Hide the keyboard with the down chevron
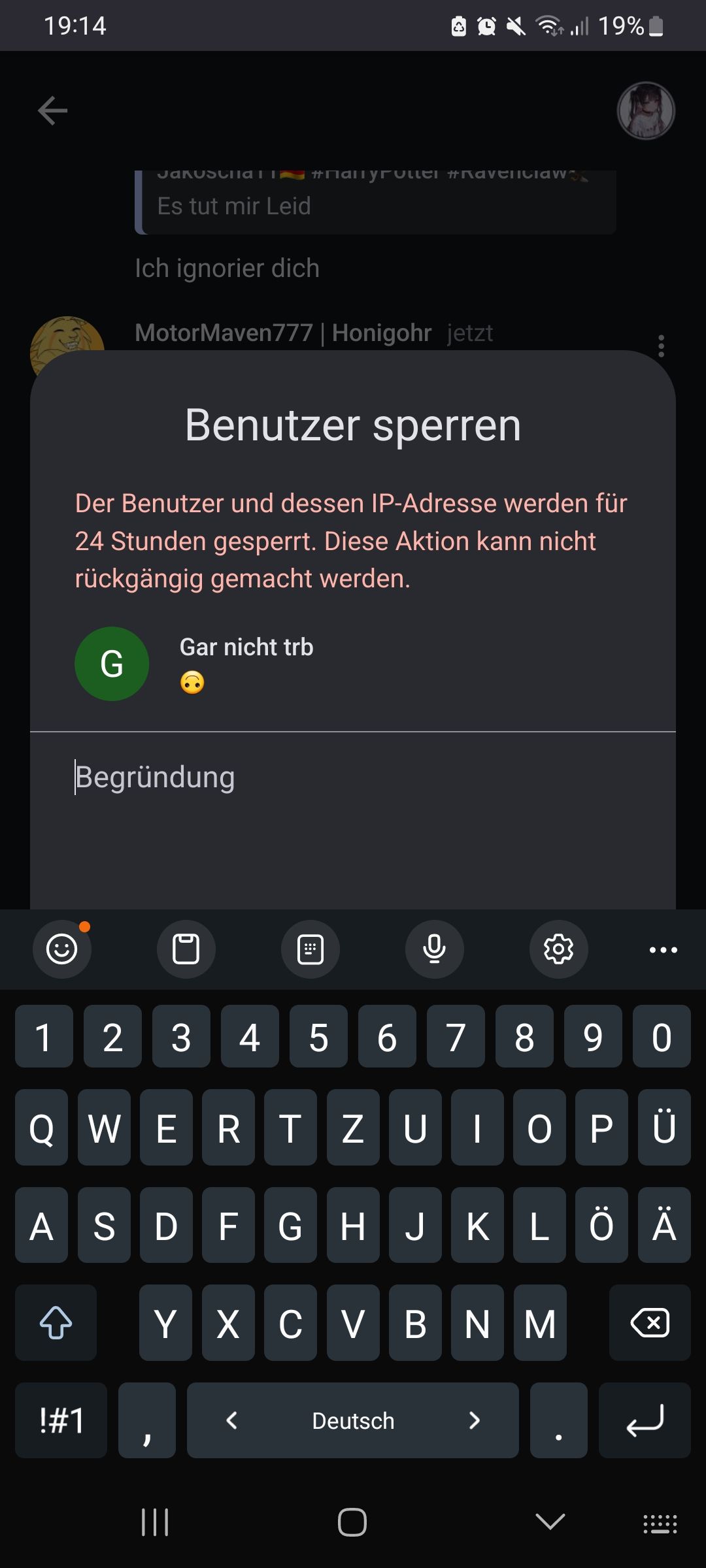706x1568 pixels. (550, 1522)
